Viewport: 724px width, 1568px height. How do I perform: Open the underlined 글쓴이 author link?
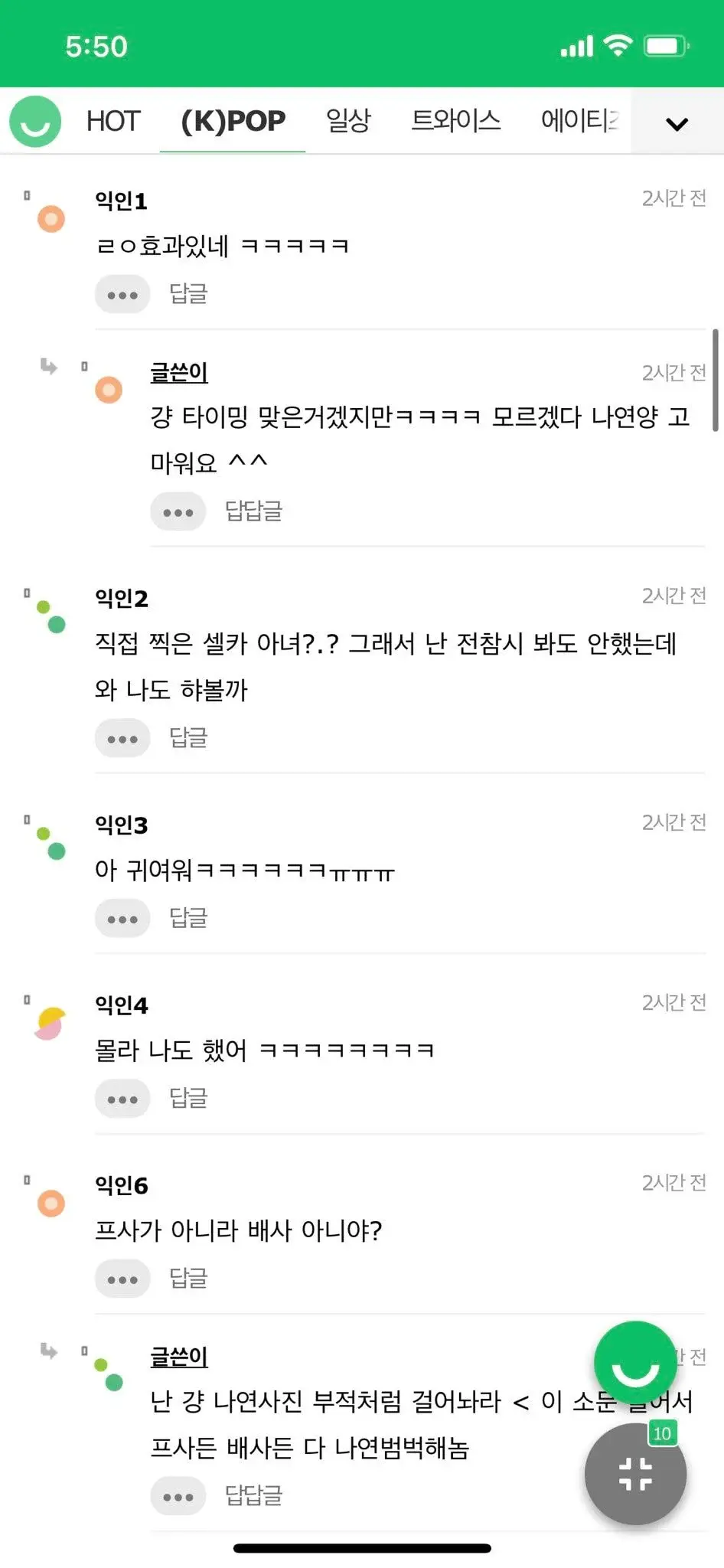click(178, 1357)
